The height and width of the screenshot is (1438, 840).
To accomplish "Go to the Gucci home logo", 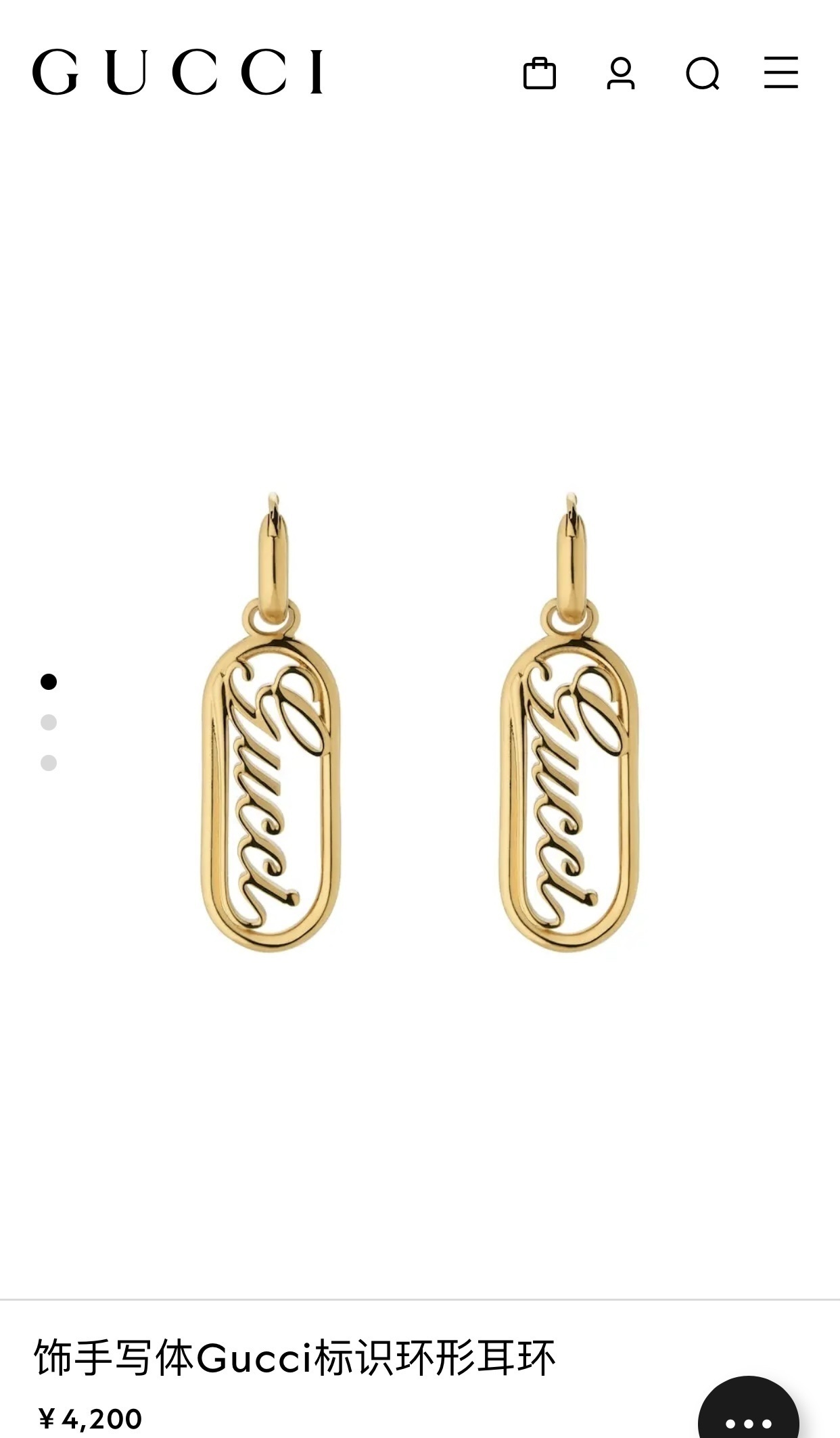I will 178,72.
